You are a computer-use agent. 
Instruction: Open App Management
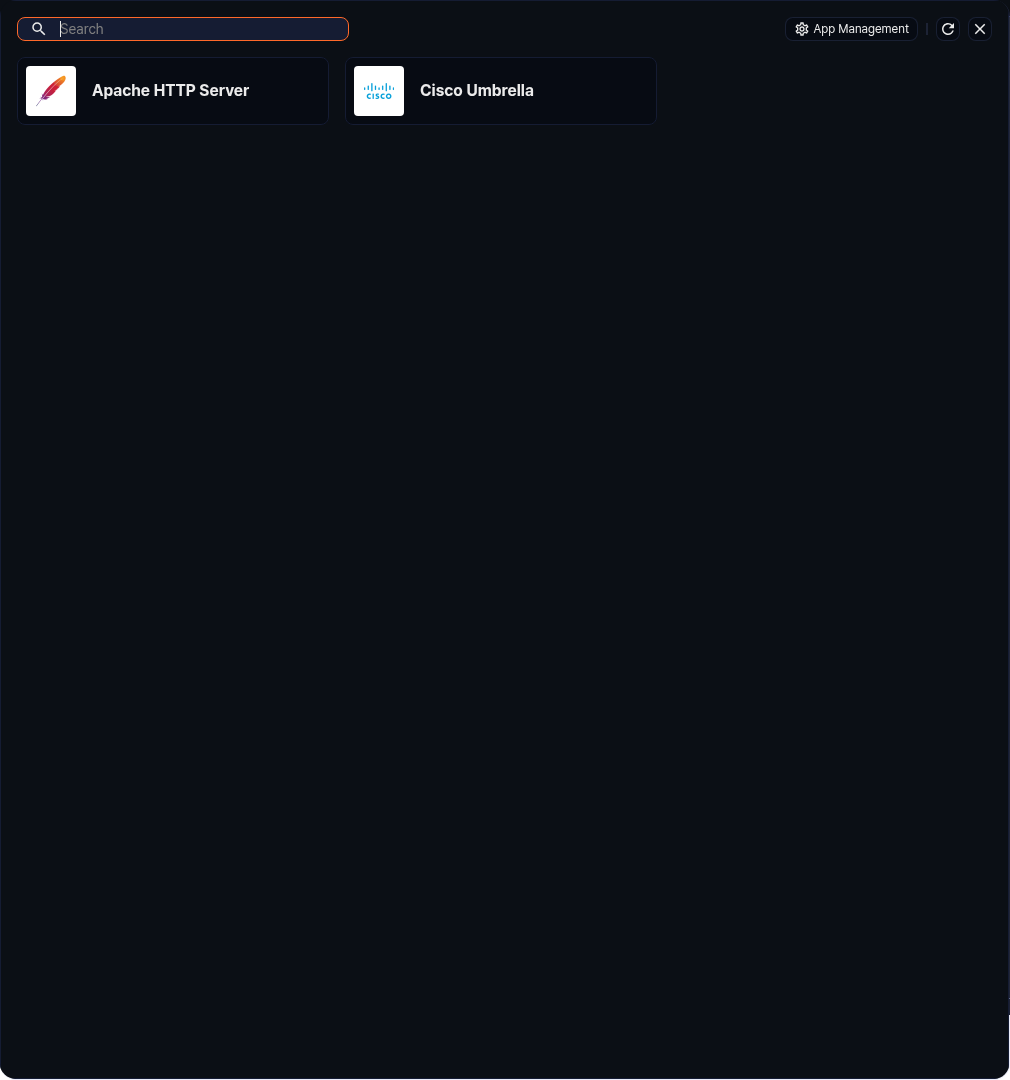pyautogui.click(x=851, y=29)
